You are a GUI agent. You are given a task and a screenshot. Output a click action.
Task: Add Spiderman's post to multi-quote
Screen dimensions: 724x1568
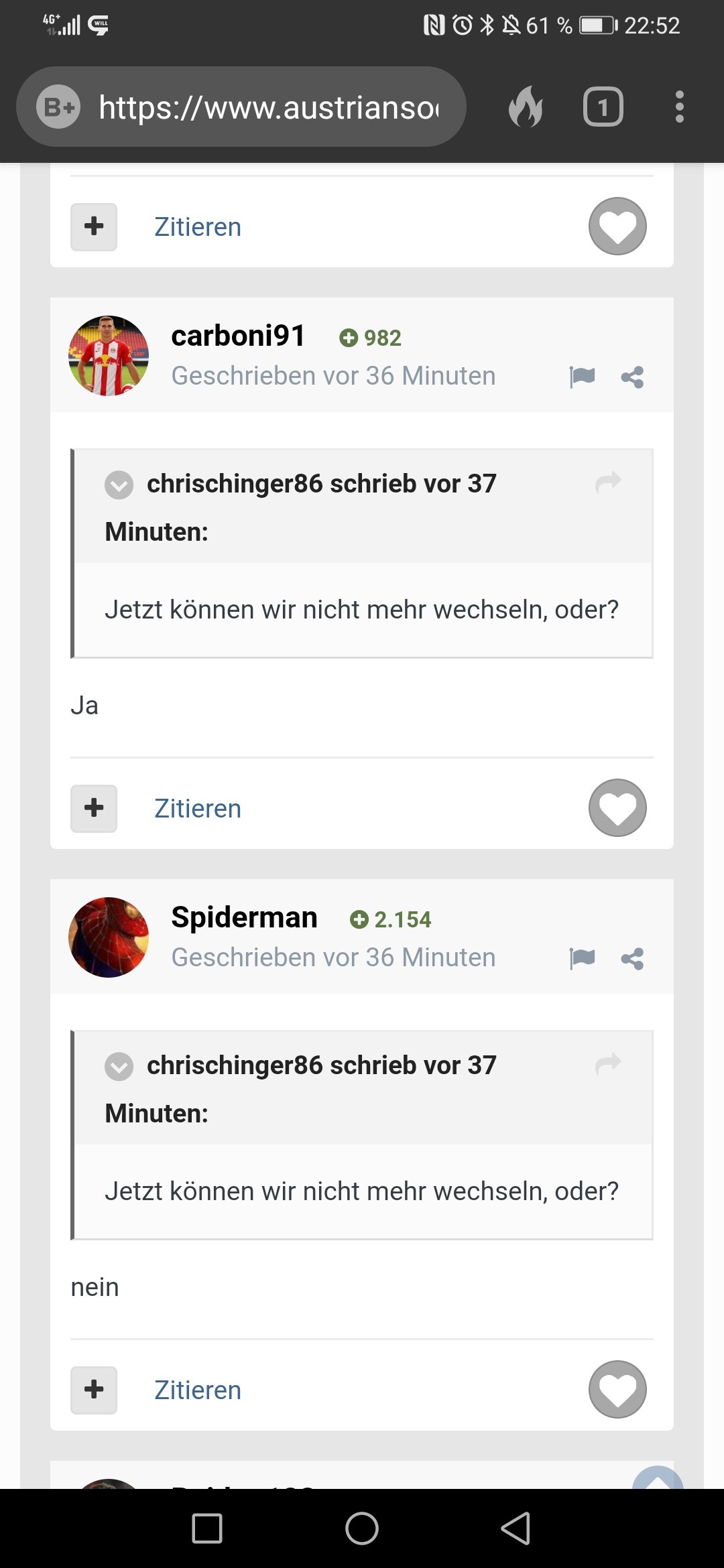94,1390
